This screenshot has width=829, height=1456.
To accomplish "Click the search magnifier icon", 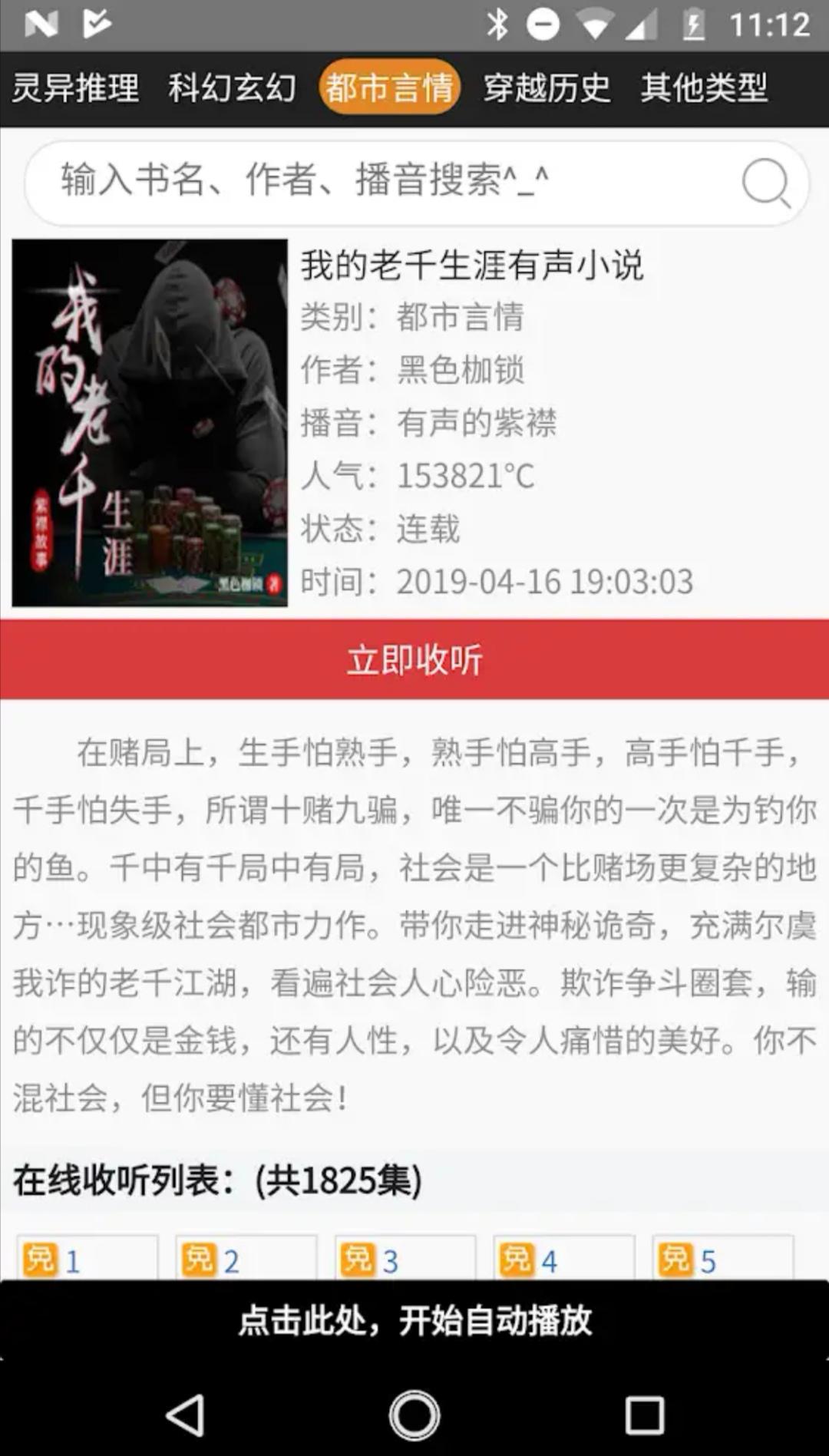I will [x=764, y=182].
